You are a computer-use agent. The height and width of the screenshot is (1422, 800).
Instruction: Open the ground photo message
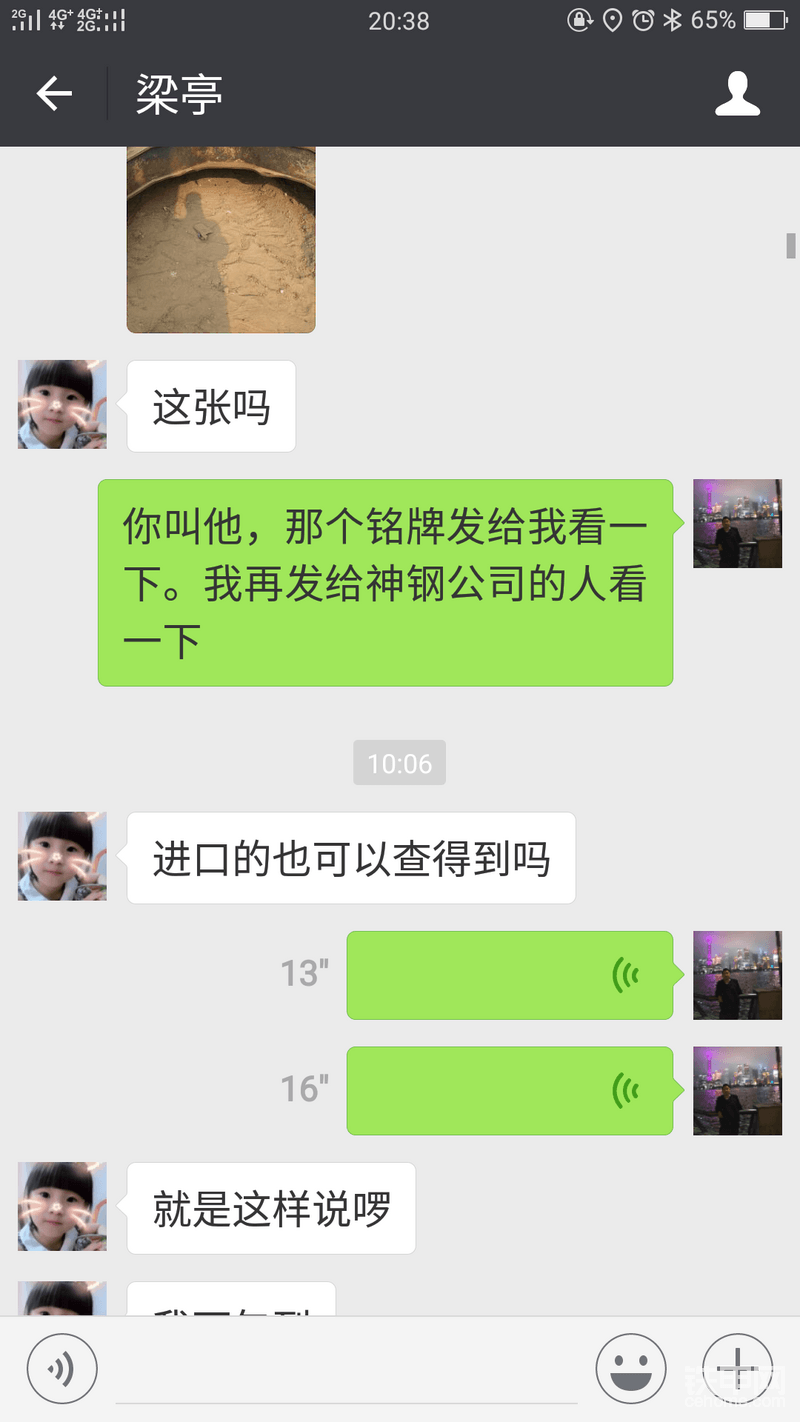point(221,240)
